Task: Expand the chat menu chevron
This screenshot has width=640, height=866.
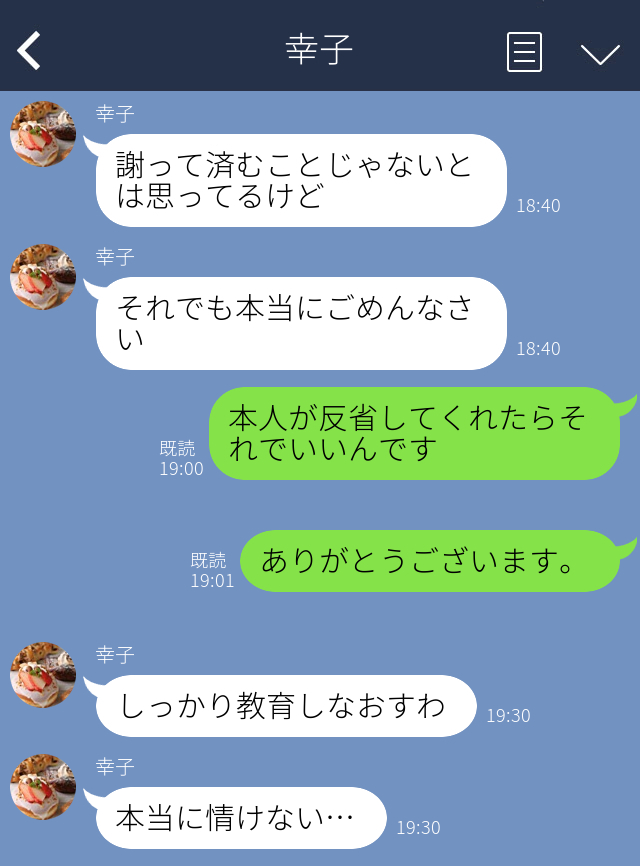Action: 600,53
